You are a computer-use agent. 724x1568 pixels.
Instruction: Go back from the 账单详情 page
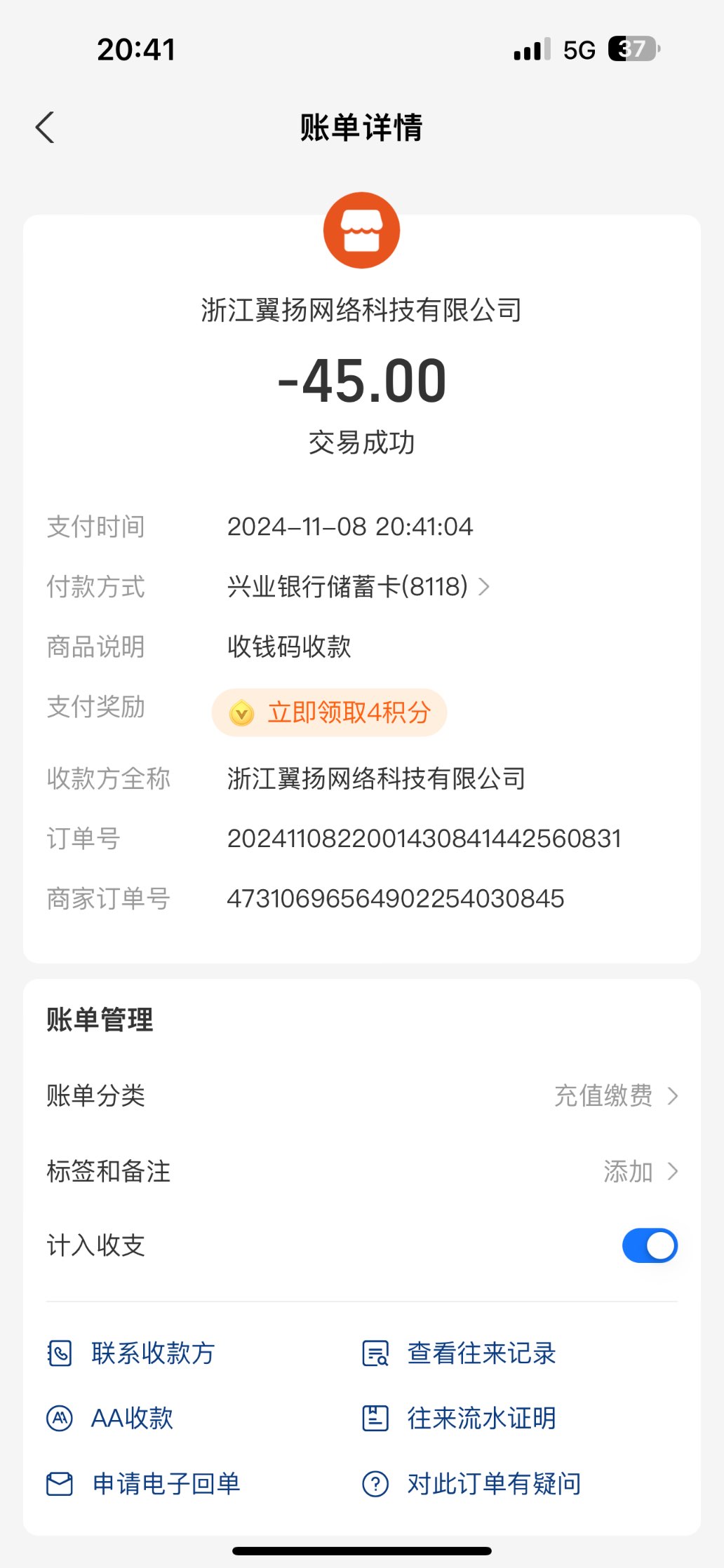pos(46,128)
